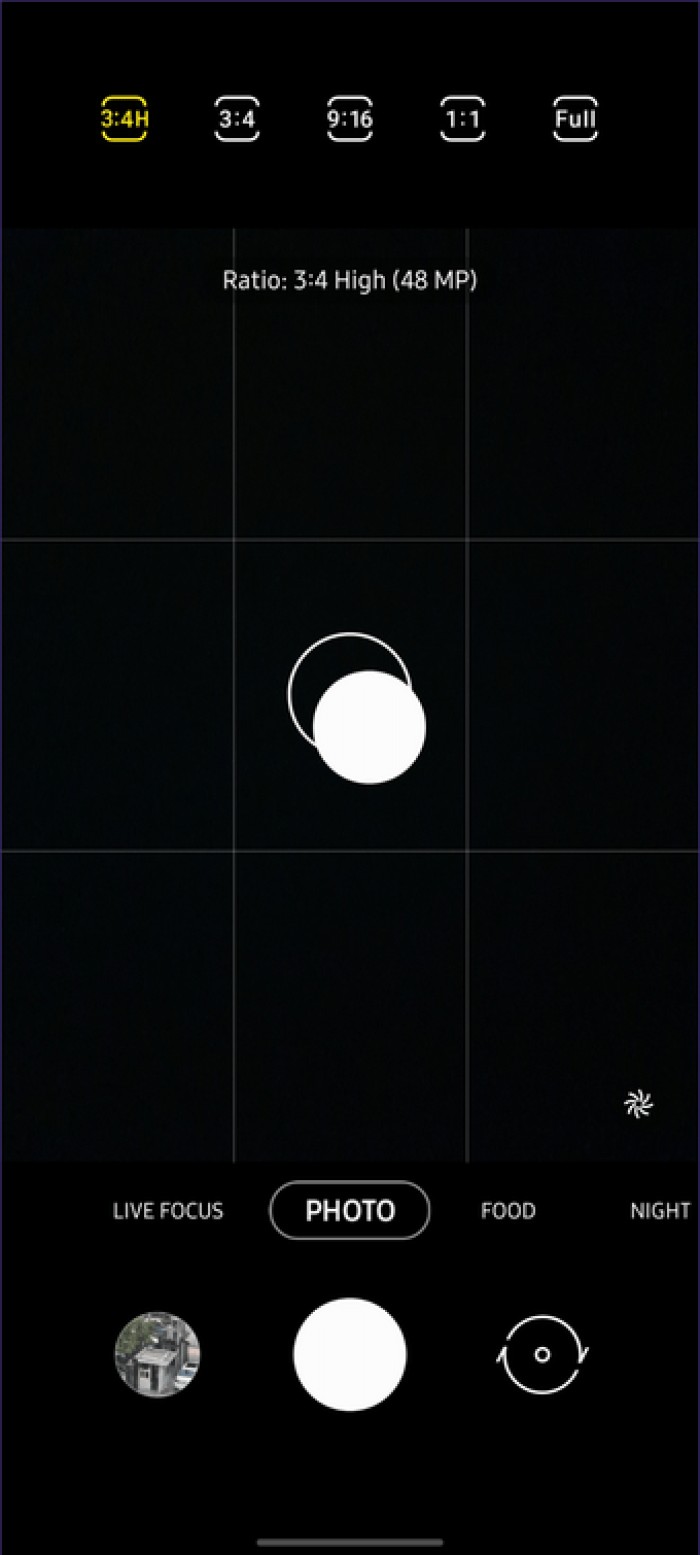Open the last photo in gallery
This screenshot has width=700, height=1555.
click(158, 1354)
